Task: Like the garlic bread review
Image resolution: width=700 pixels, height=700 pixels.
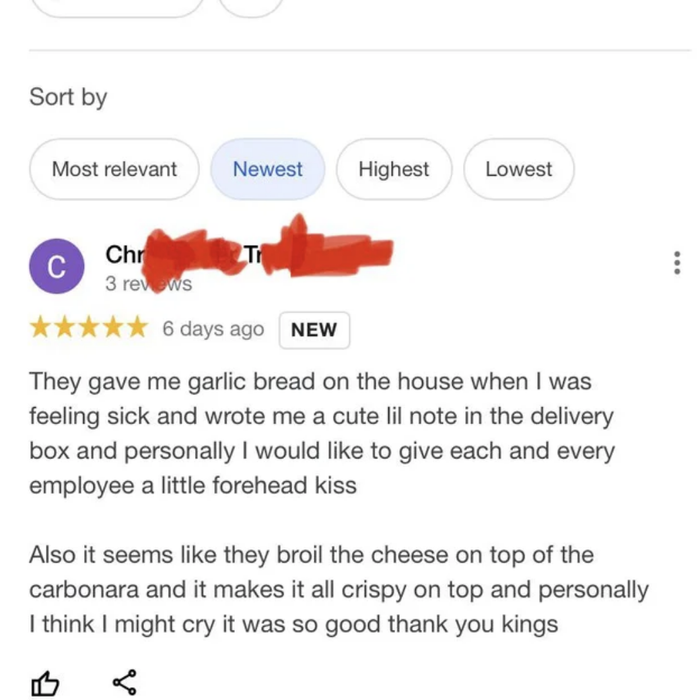Action: pos(45,683)
